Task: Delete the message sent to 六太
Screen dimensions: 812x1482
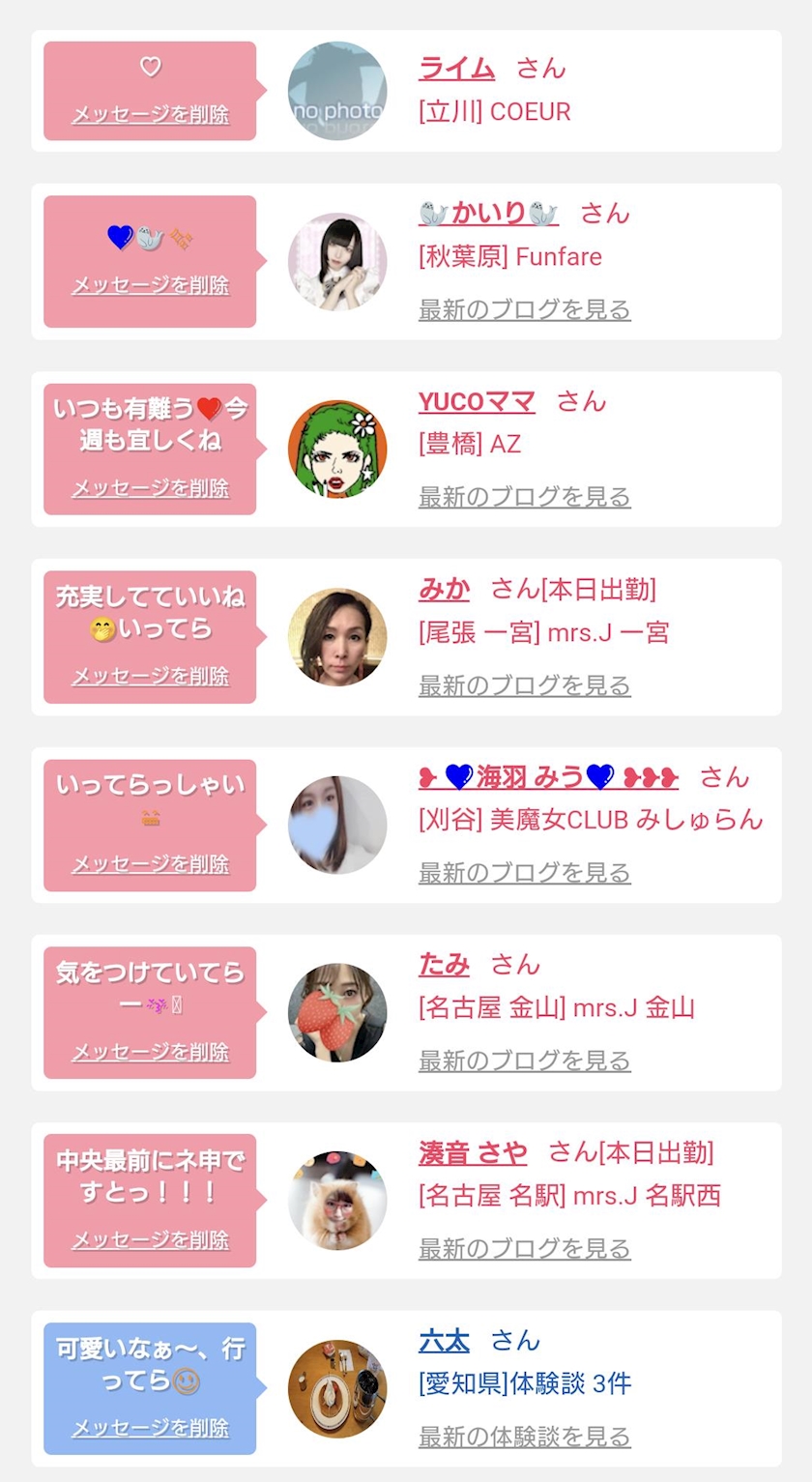Action: [x=150, y=1428]
